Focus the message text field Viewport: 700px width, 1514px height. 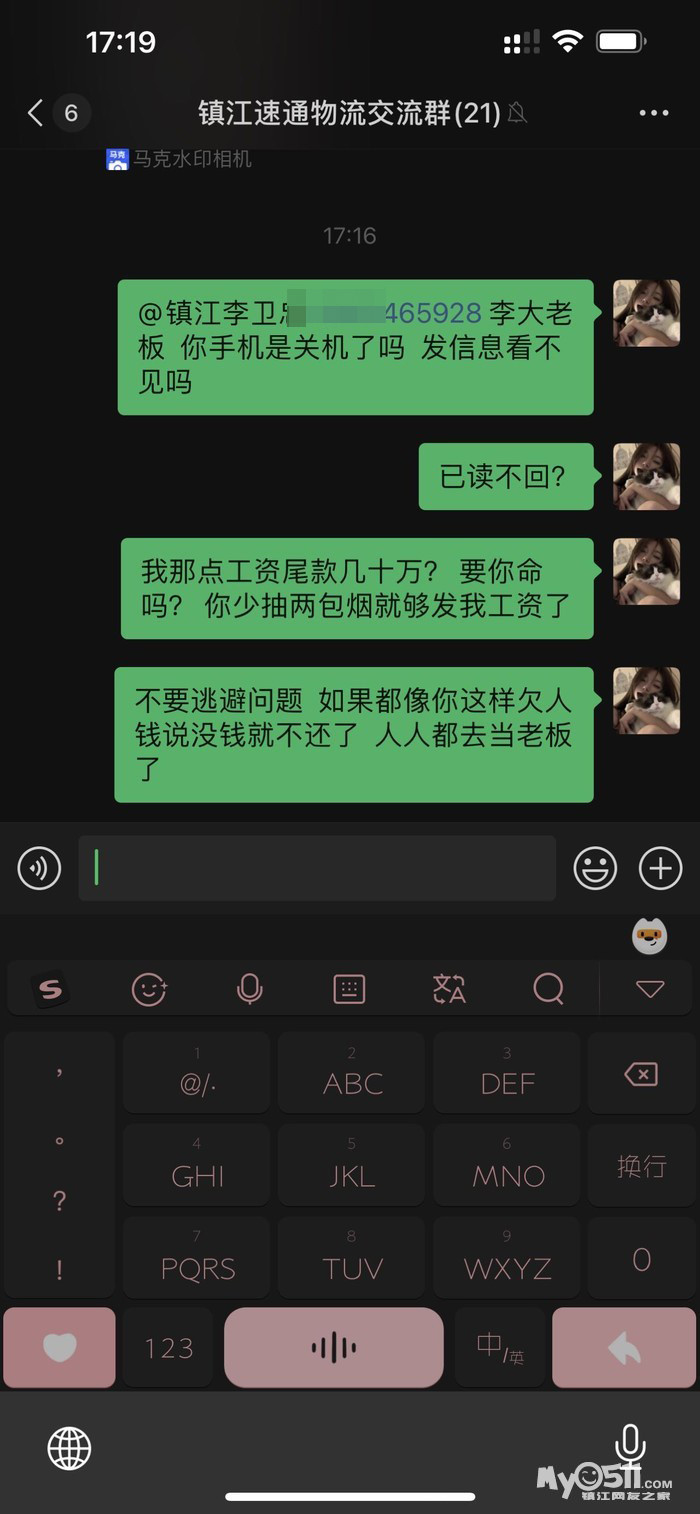coord(317,868)
